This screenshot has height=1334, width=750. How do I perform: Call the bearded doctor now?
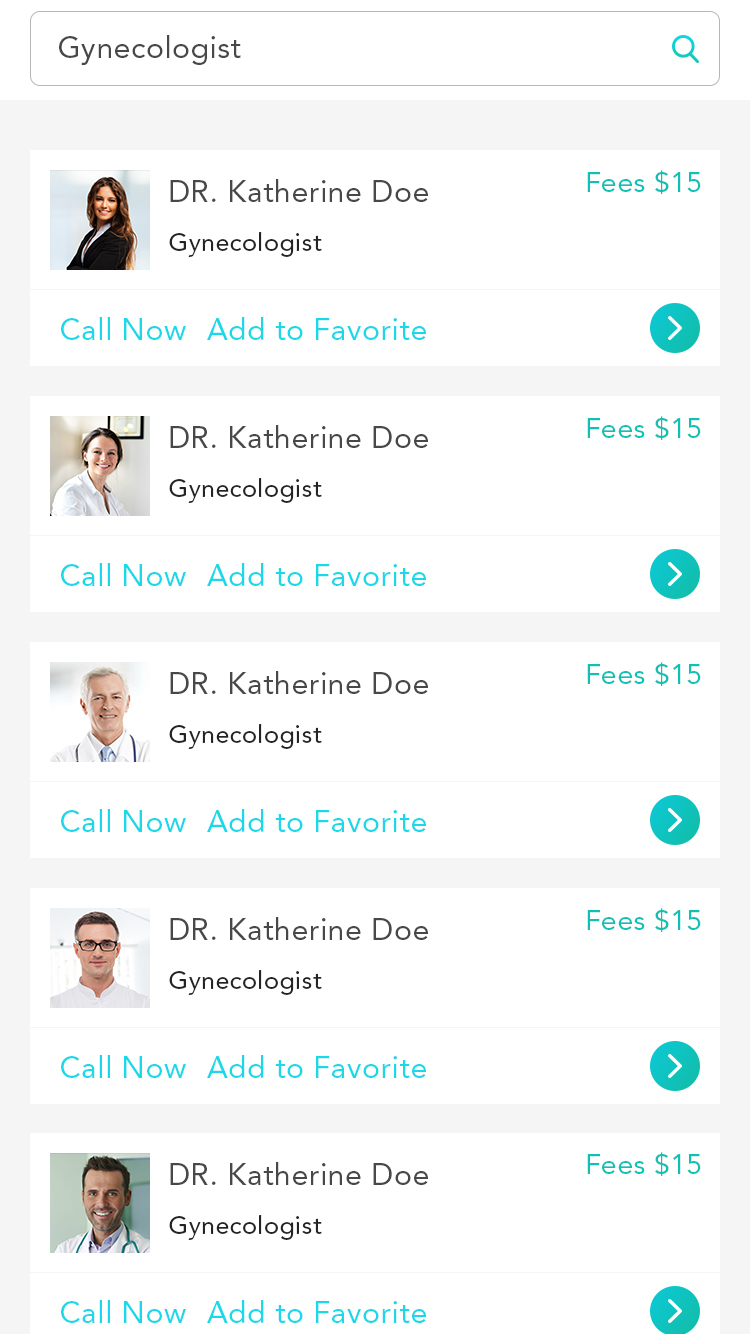click(123, 1312)
